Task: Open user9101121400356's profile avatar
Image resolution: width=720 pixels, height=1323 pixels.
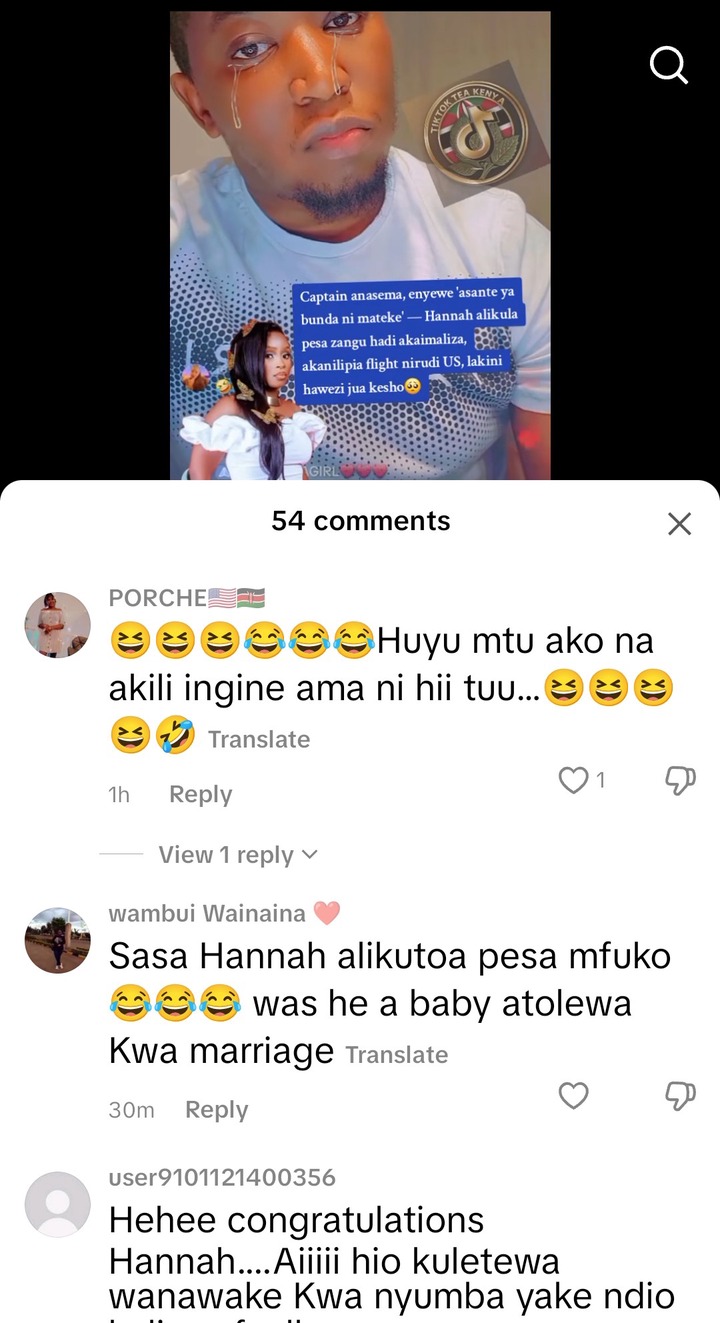Action: (57, 1204)
